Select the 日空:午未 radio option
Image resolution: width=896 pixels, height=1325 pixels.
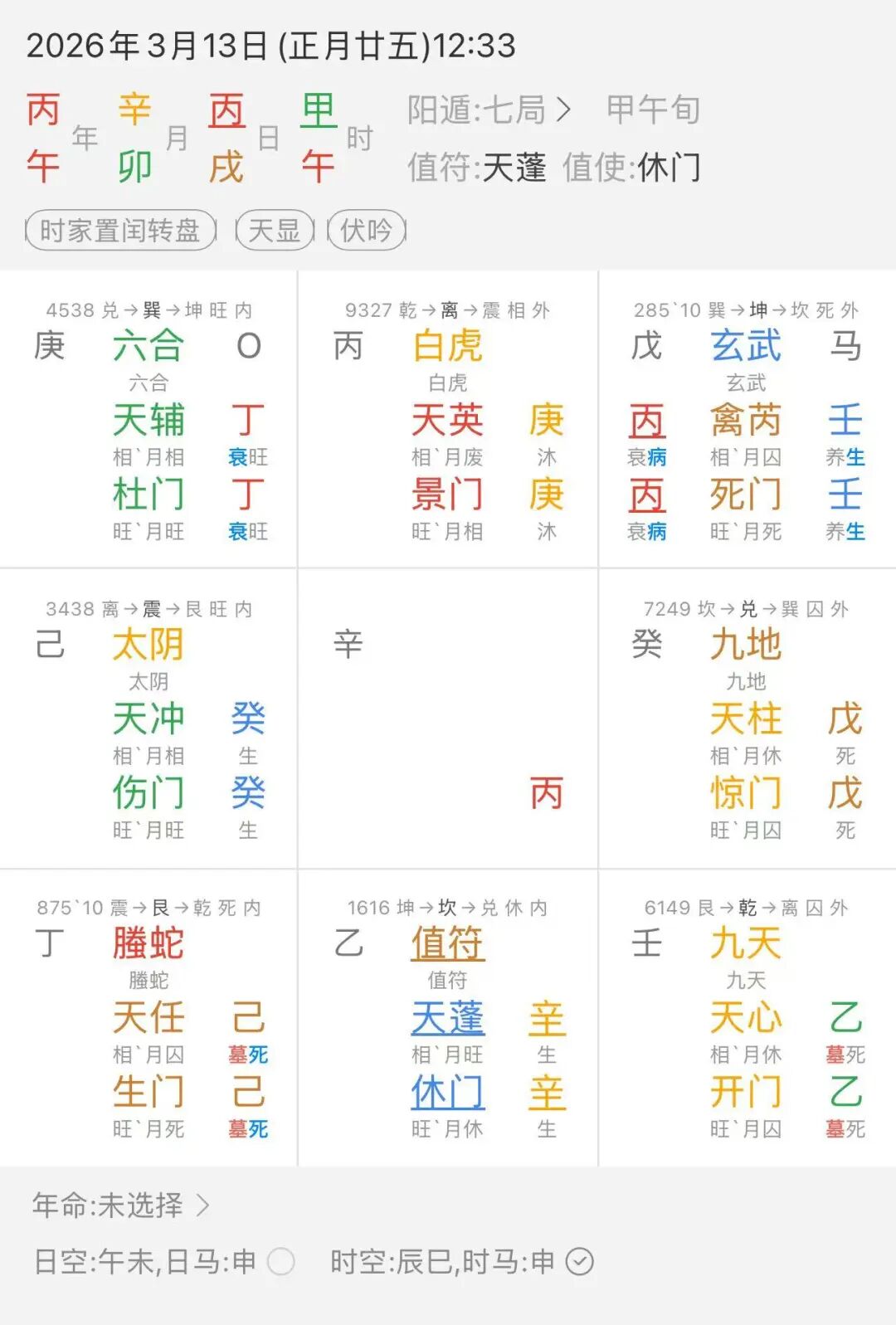coord(281,1262)
